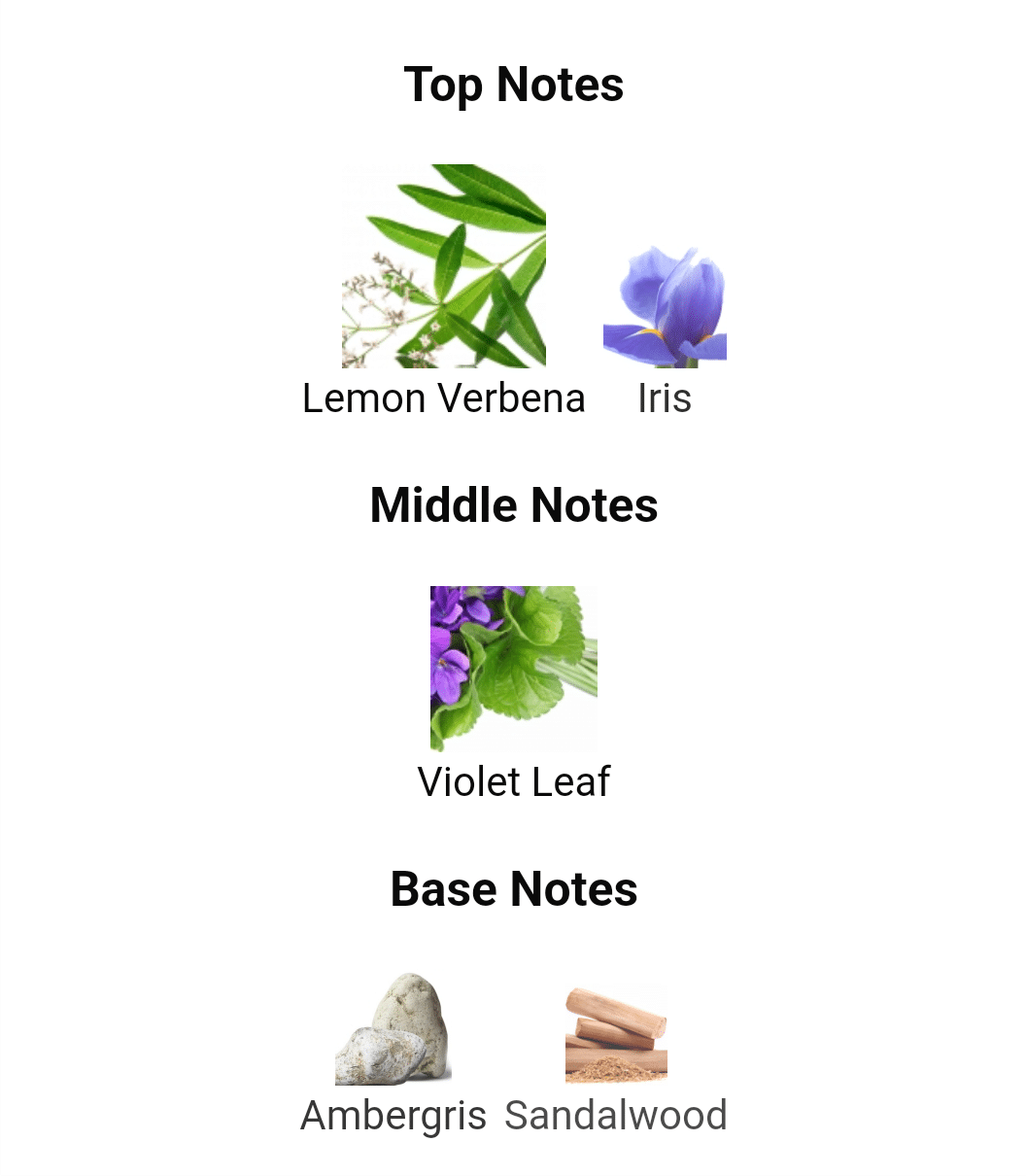The image size is (1026, 1176).
Task: Open the Lemon Verbena note
Action: click(x=444, y=292)
